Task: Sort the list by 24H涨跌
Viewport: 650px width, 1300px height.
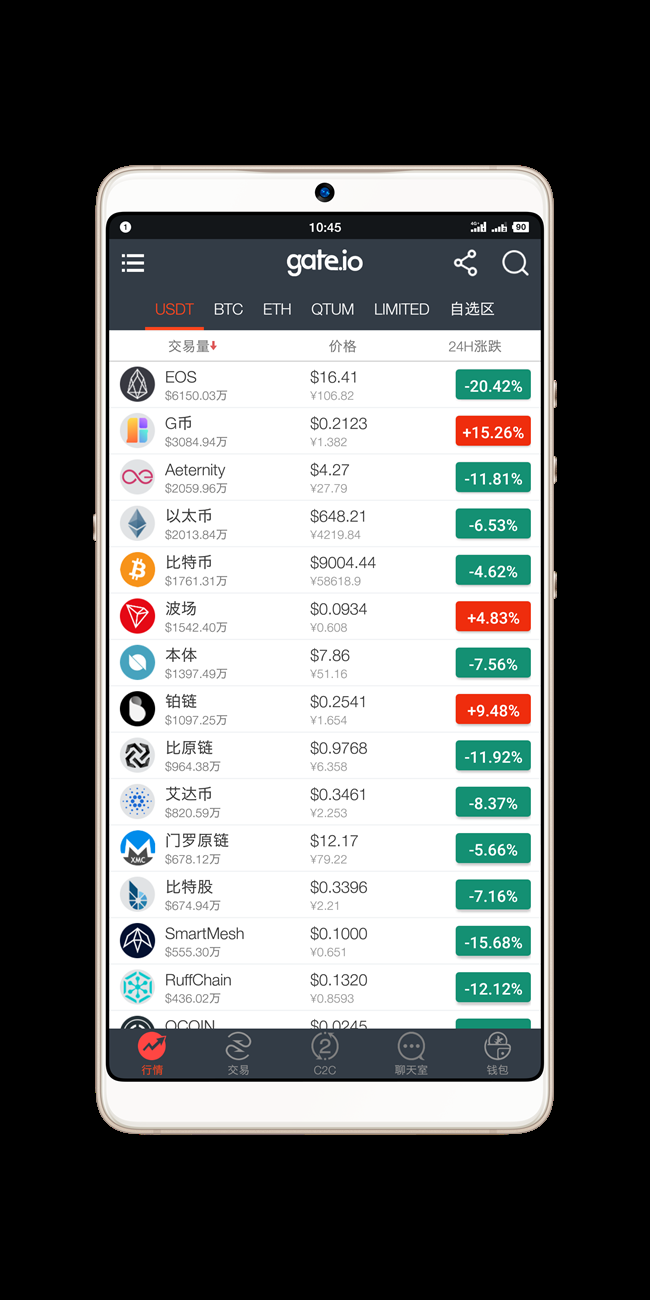Action: pyautogui.click(x=475, y=346)
